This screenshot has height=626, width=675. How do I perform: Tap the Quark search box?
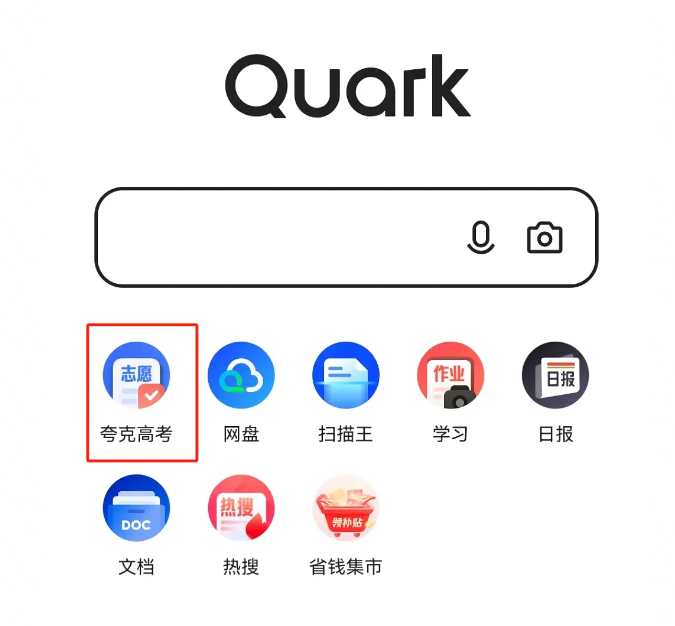(x=280, y=237)
